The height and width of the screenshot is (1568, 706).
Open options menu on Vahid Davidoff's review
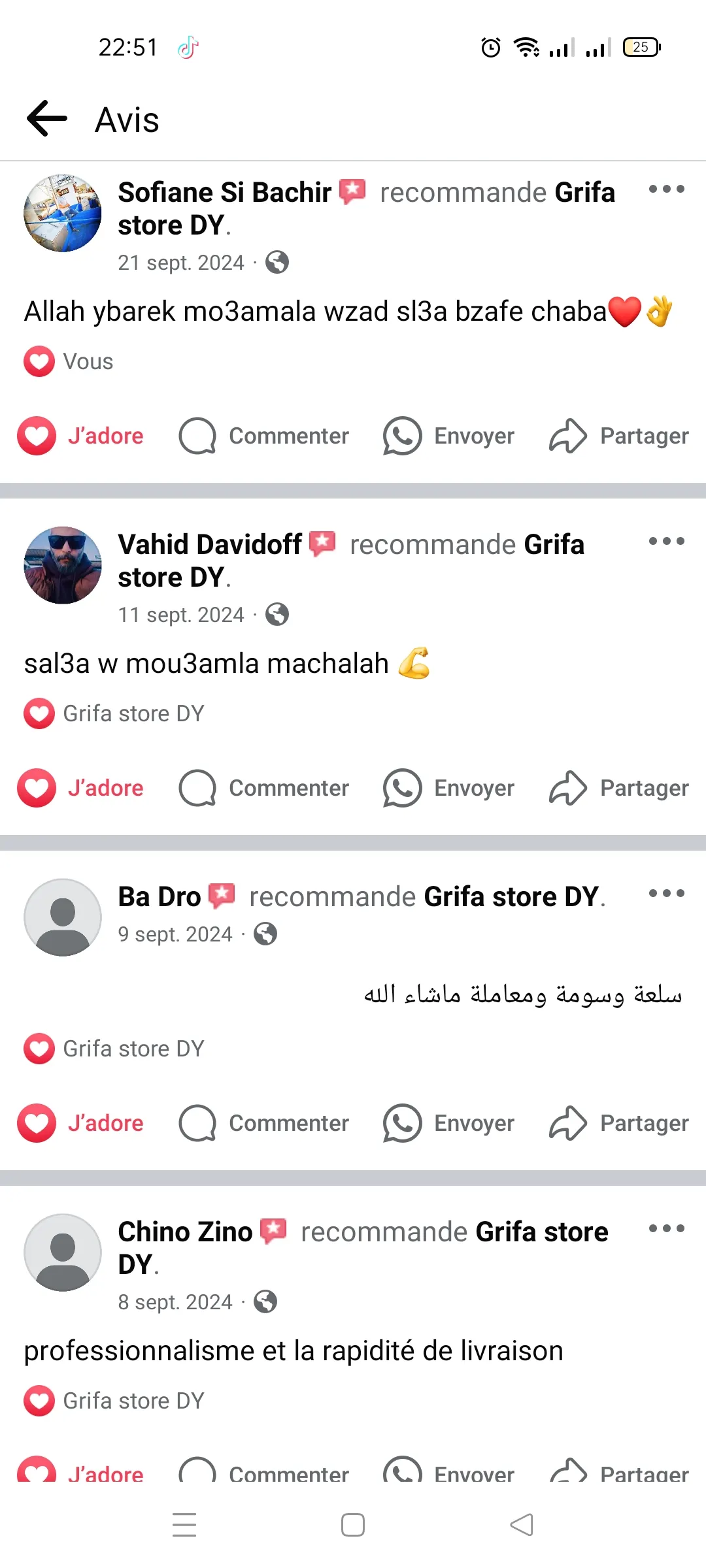[x=666, y=541]
